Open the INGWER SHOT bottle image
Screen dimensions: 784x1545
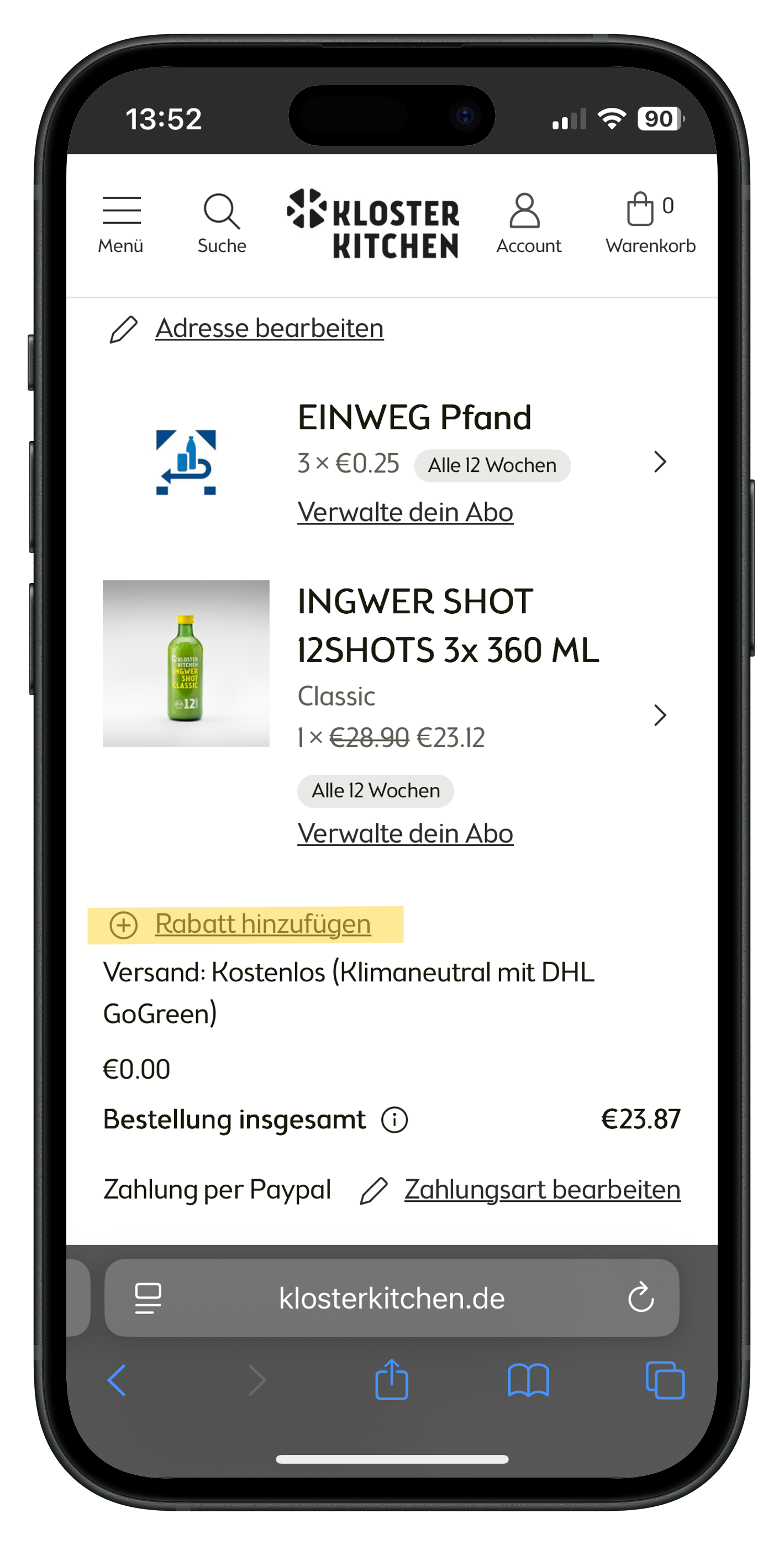click(186, 663)
